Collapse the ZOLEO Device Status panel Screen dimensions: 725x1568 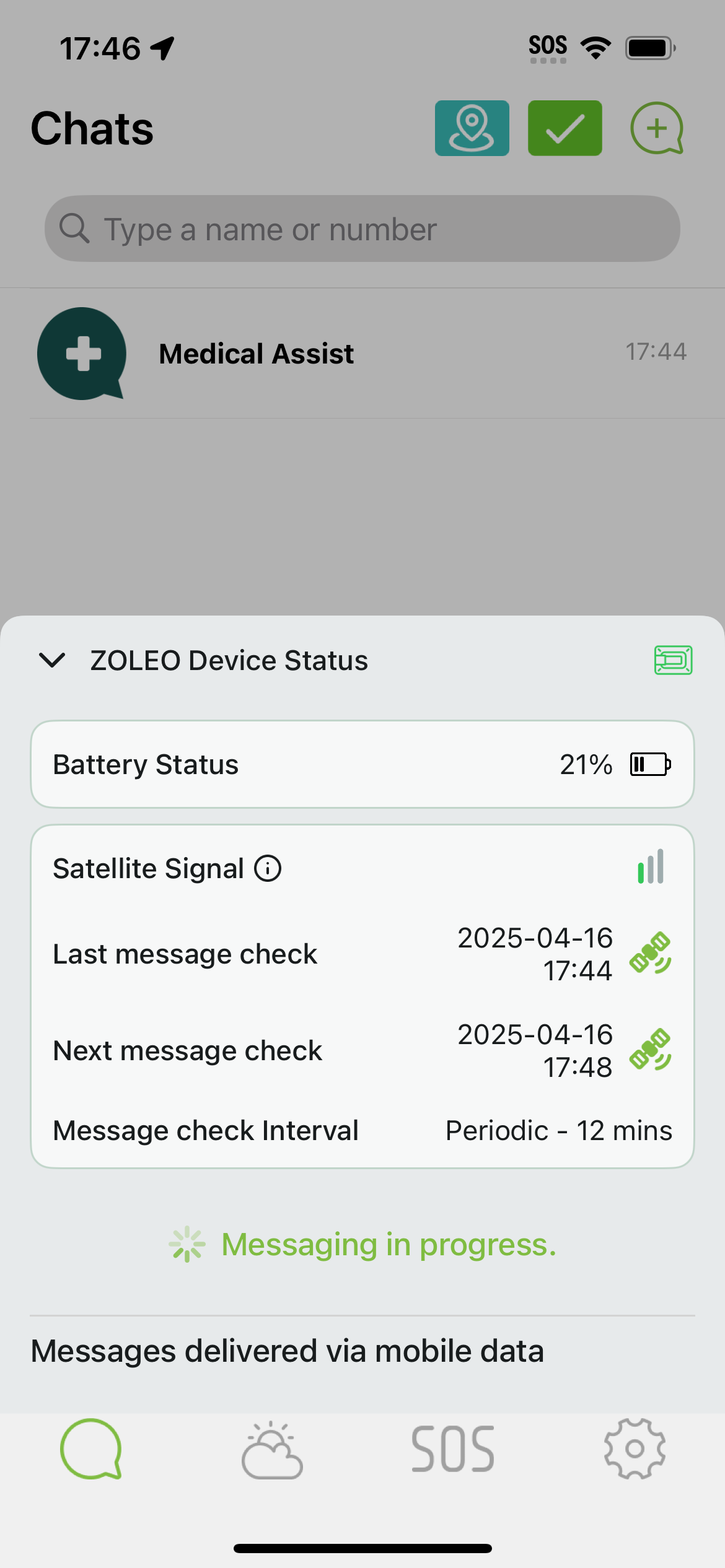coord(52,660)
